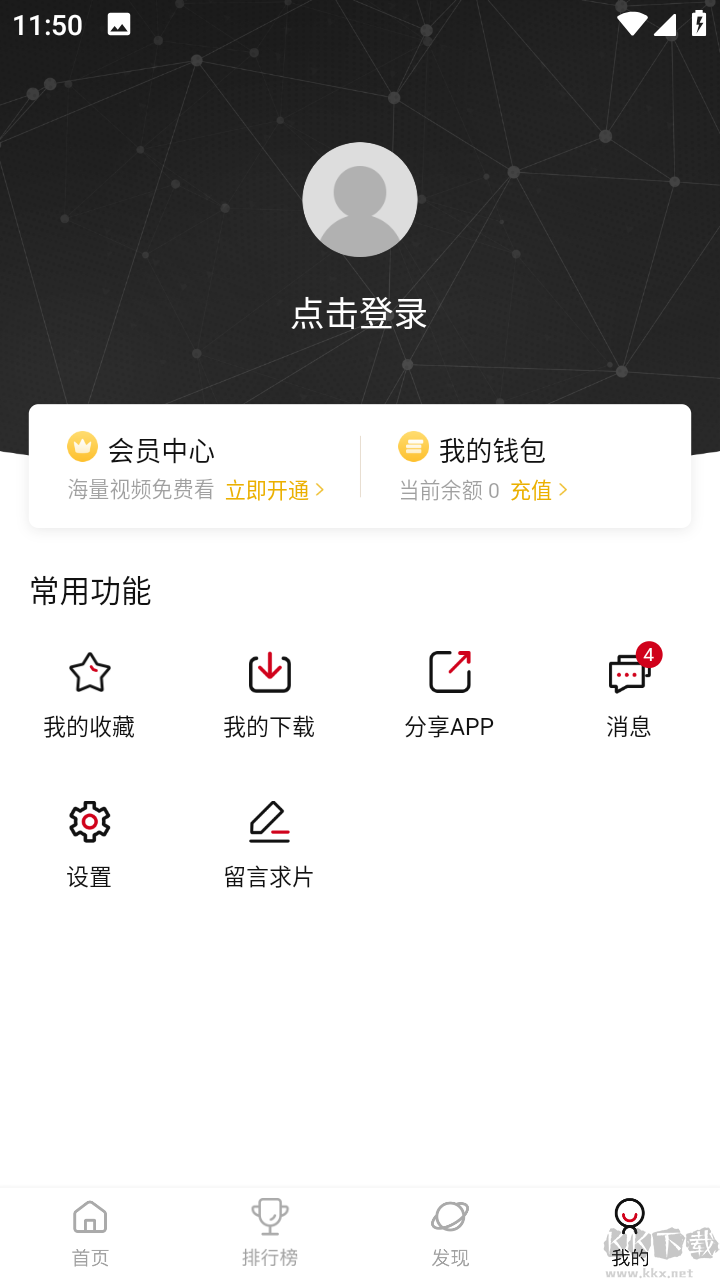Open 留言求片 message request icon
Viewport: 720px width, 1280px height.
tap(269, 820)
